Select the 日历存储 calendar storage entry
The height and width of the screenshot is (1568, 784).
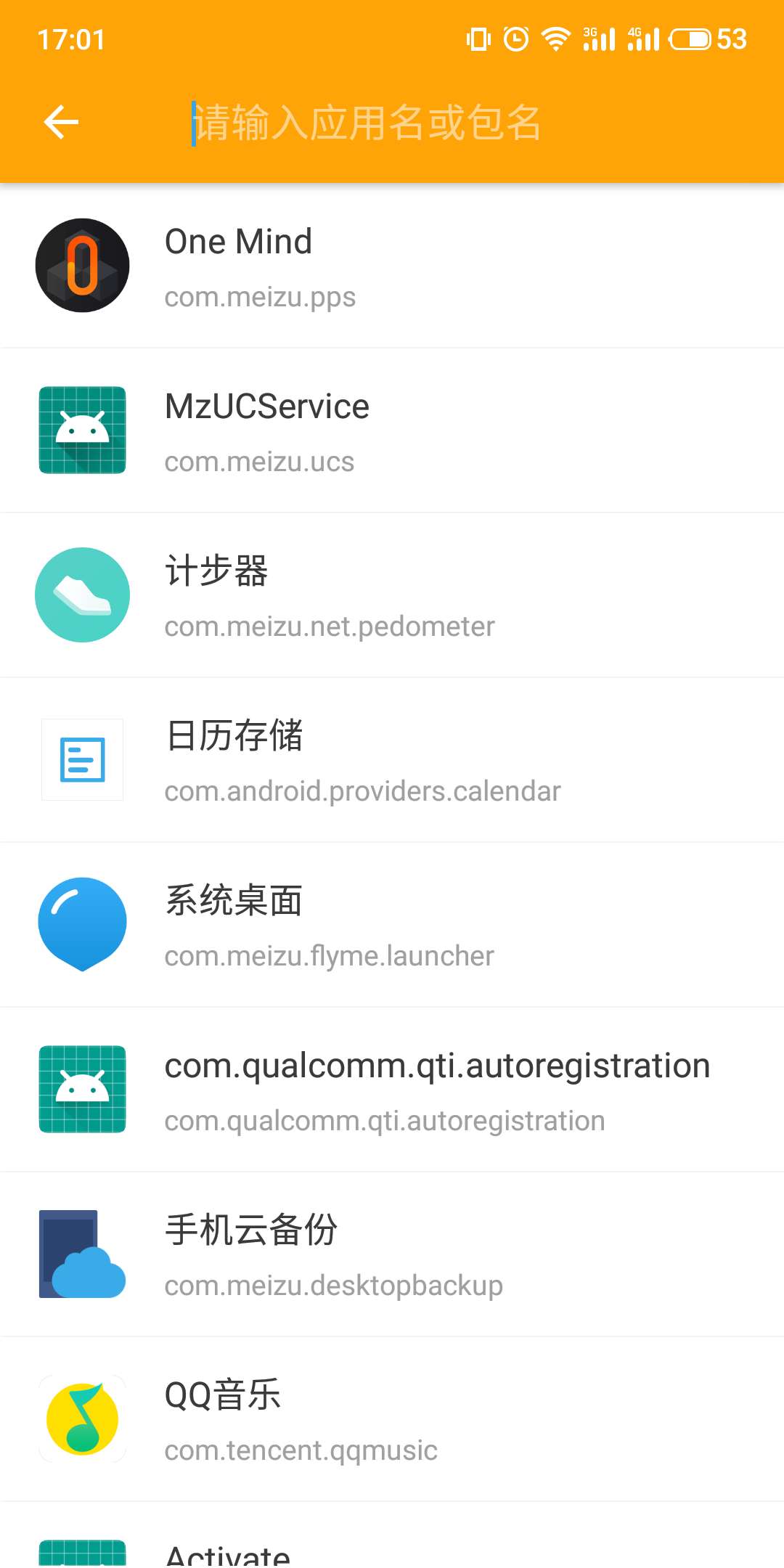click(x=392, y=759)
